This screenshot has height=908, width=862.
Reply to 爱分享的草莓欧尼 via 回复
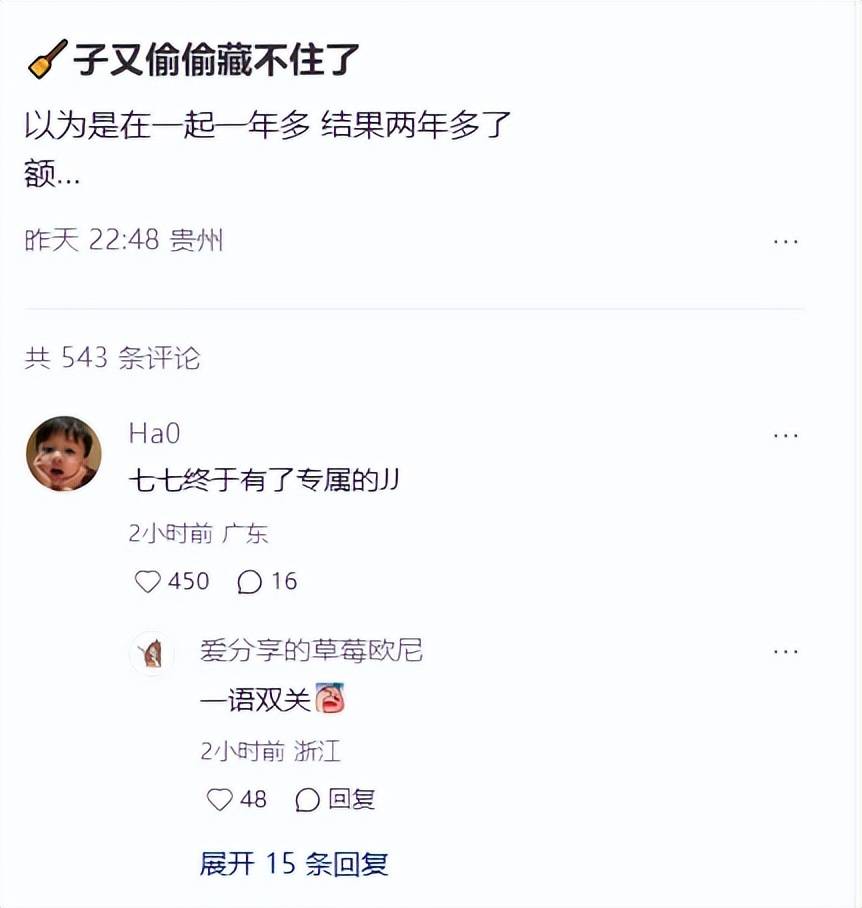point(336,799)
